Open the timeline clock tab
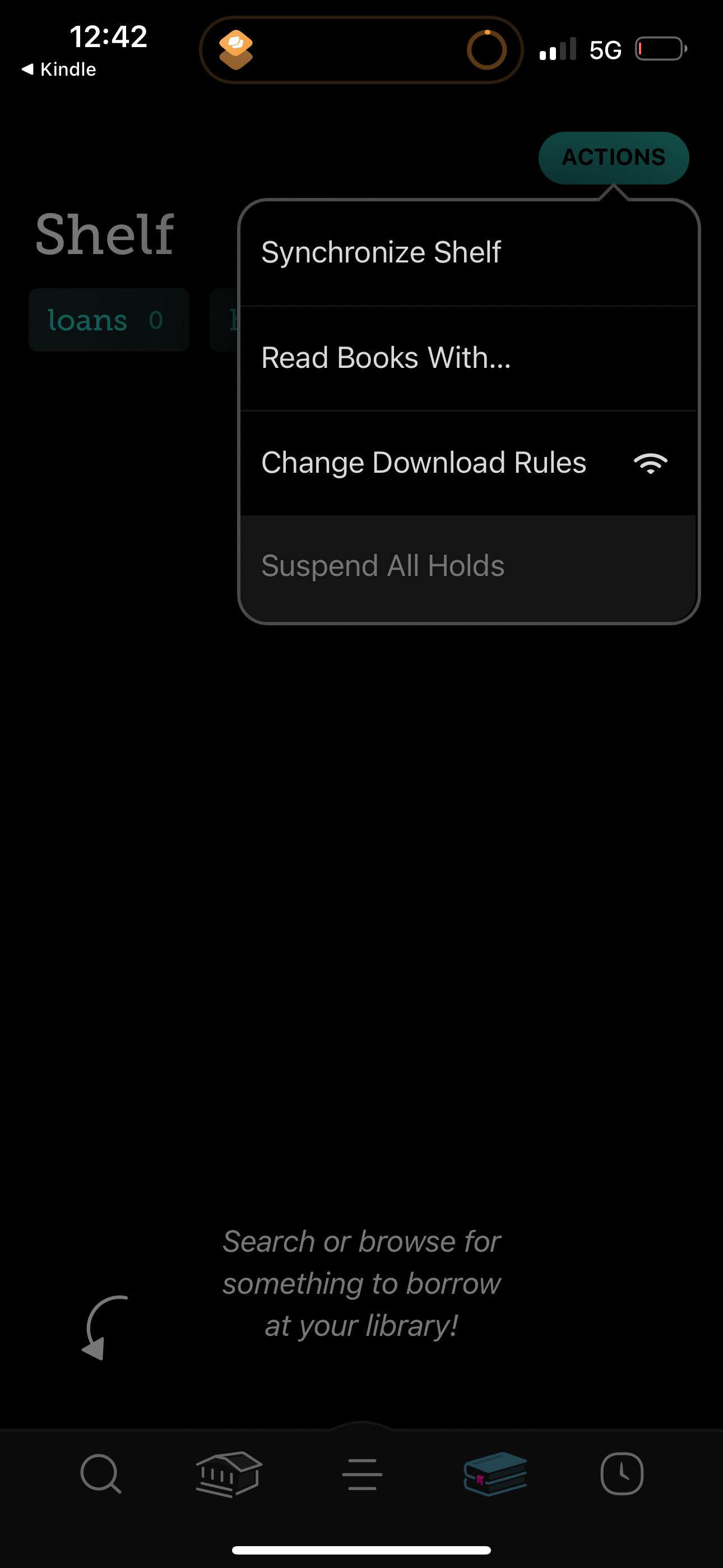The width and height of the screenshot is (723, 1568). coord(622,1474)
